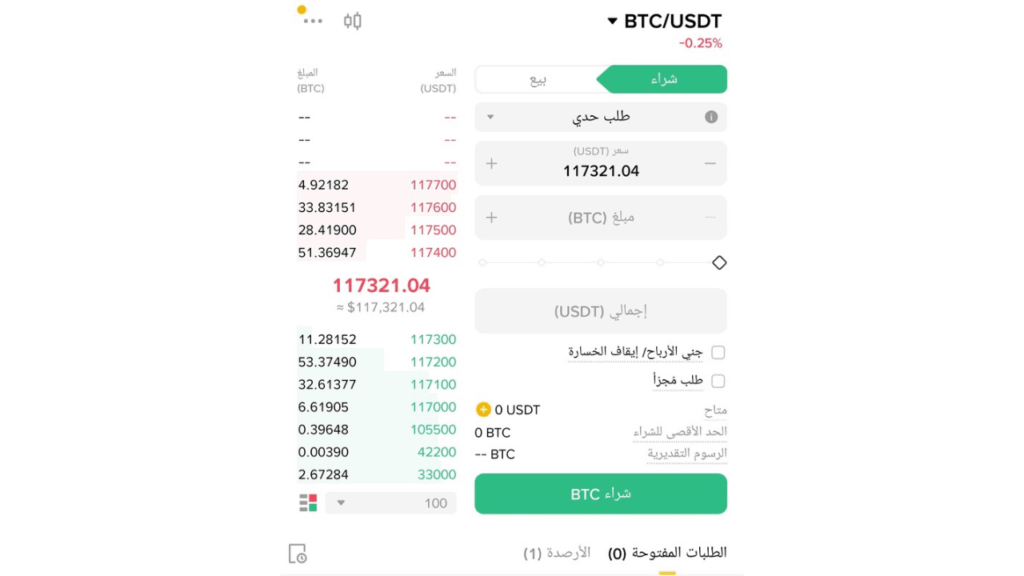Add USDT funds with the plus coin
Image resolution: width=1024 pixels, height=576 pixels.
pos(483,409)
